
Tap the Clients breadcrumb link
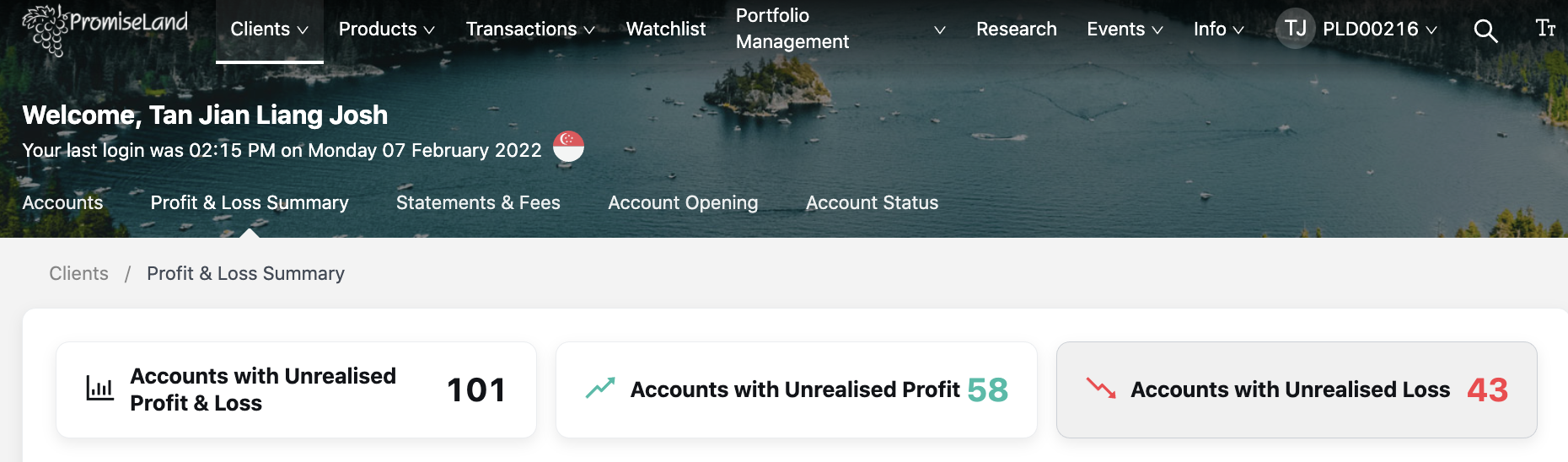tap(78, 274)
